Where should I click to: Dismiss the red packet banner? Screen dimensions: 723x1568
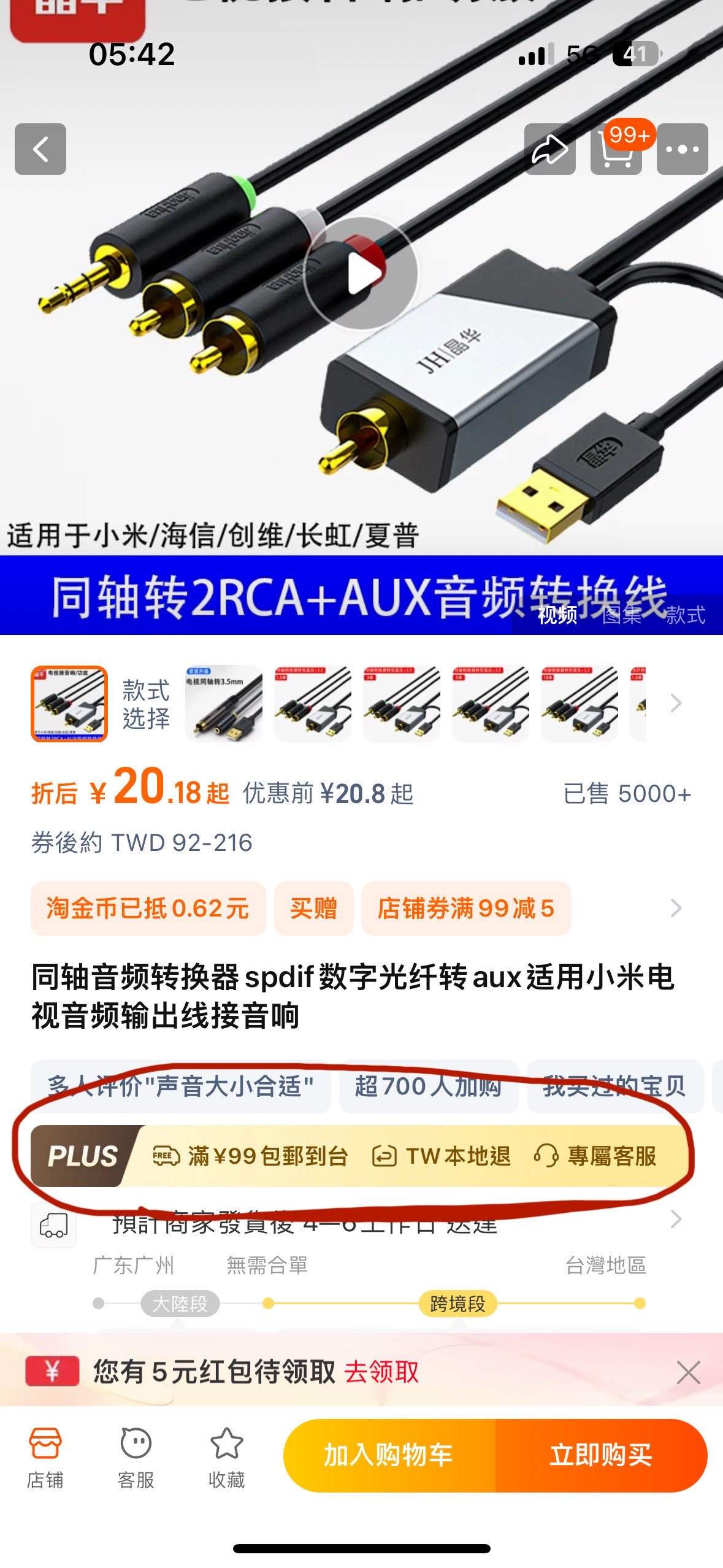(688, 1372)
